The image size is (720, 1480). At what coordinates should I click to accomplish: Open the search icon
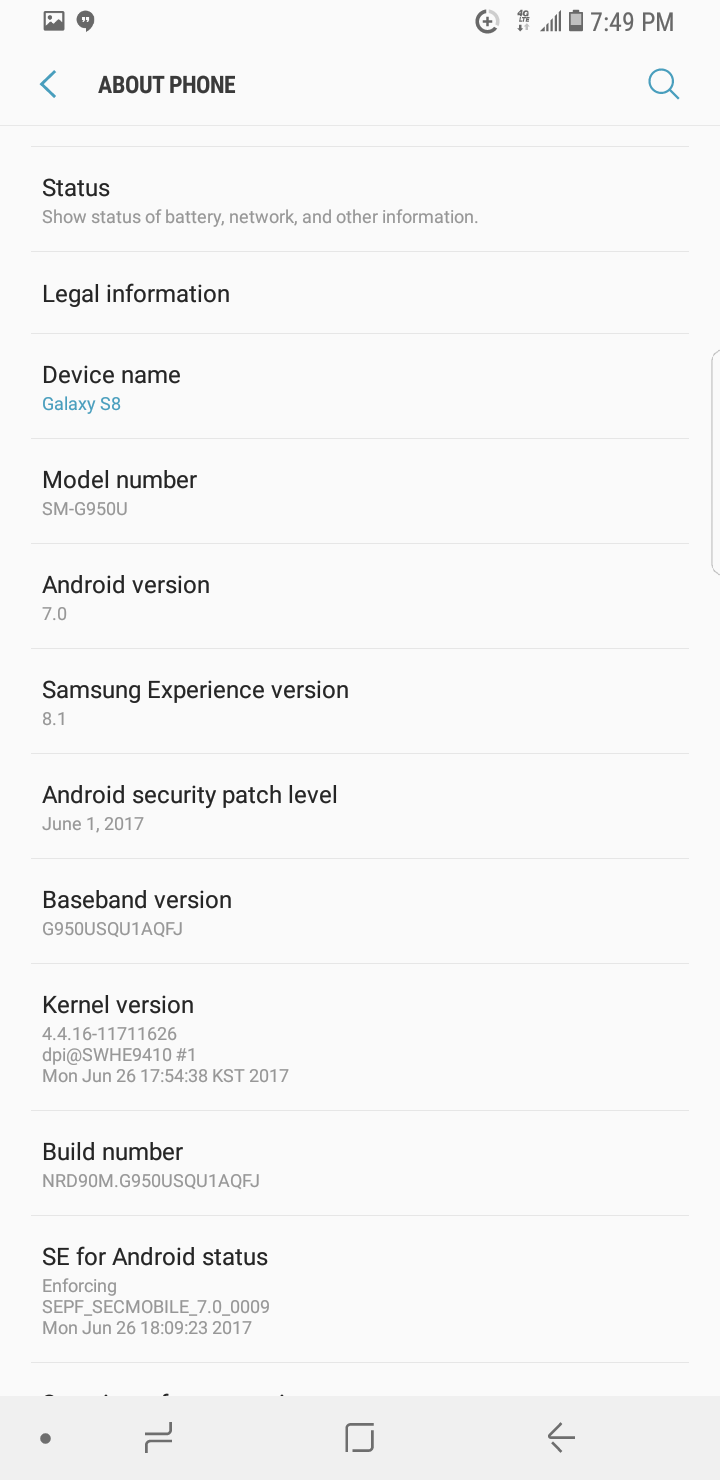(x=663, y=85)
